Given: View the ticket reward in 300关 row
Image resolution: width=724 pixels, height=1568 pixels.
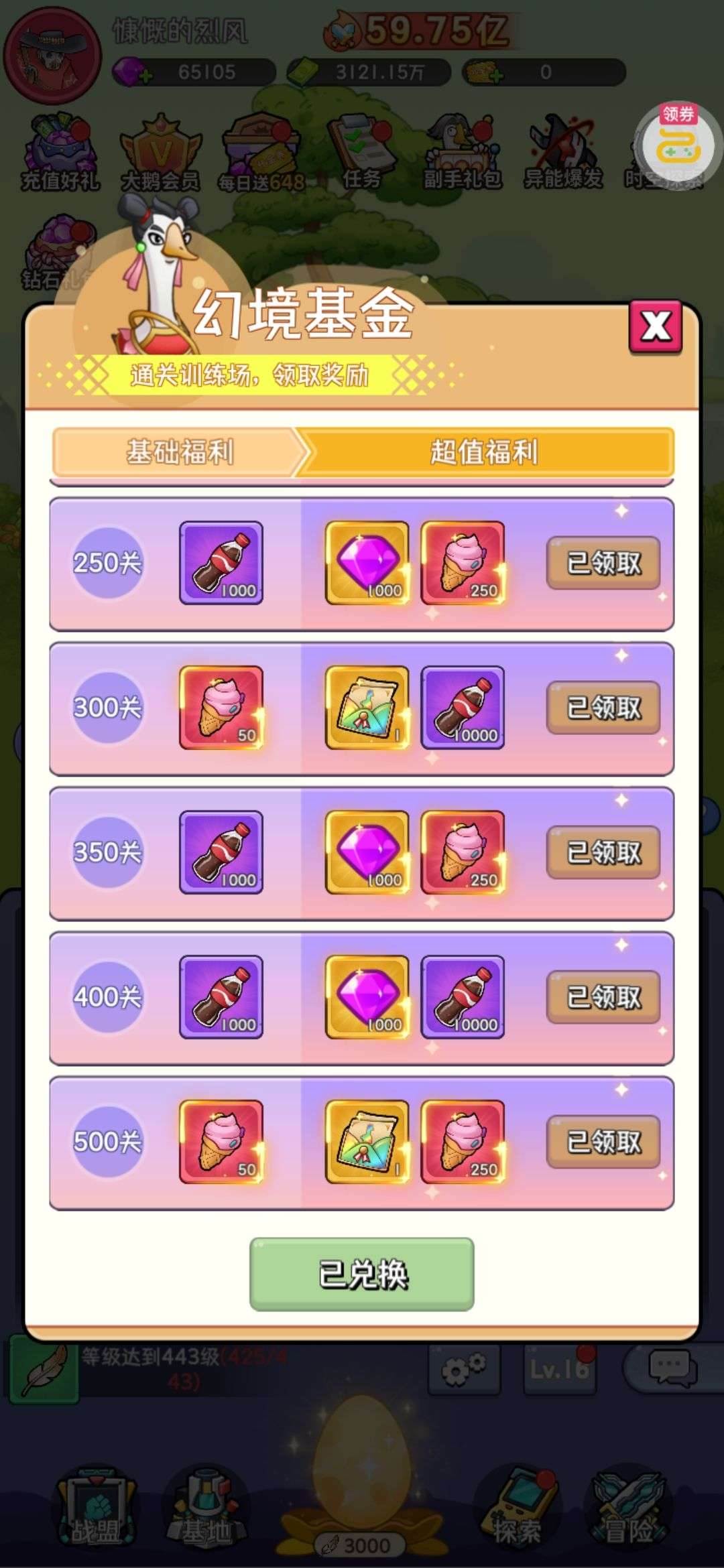Looking at the screenshot, I should [367, 708].
